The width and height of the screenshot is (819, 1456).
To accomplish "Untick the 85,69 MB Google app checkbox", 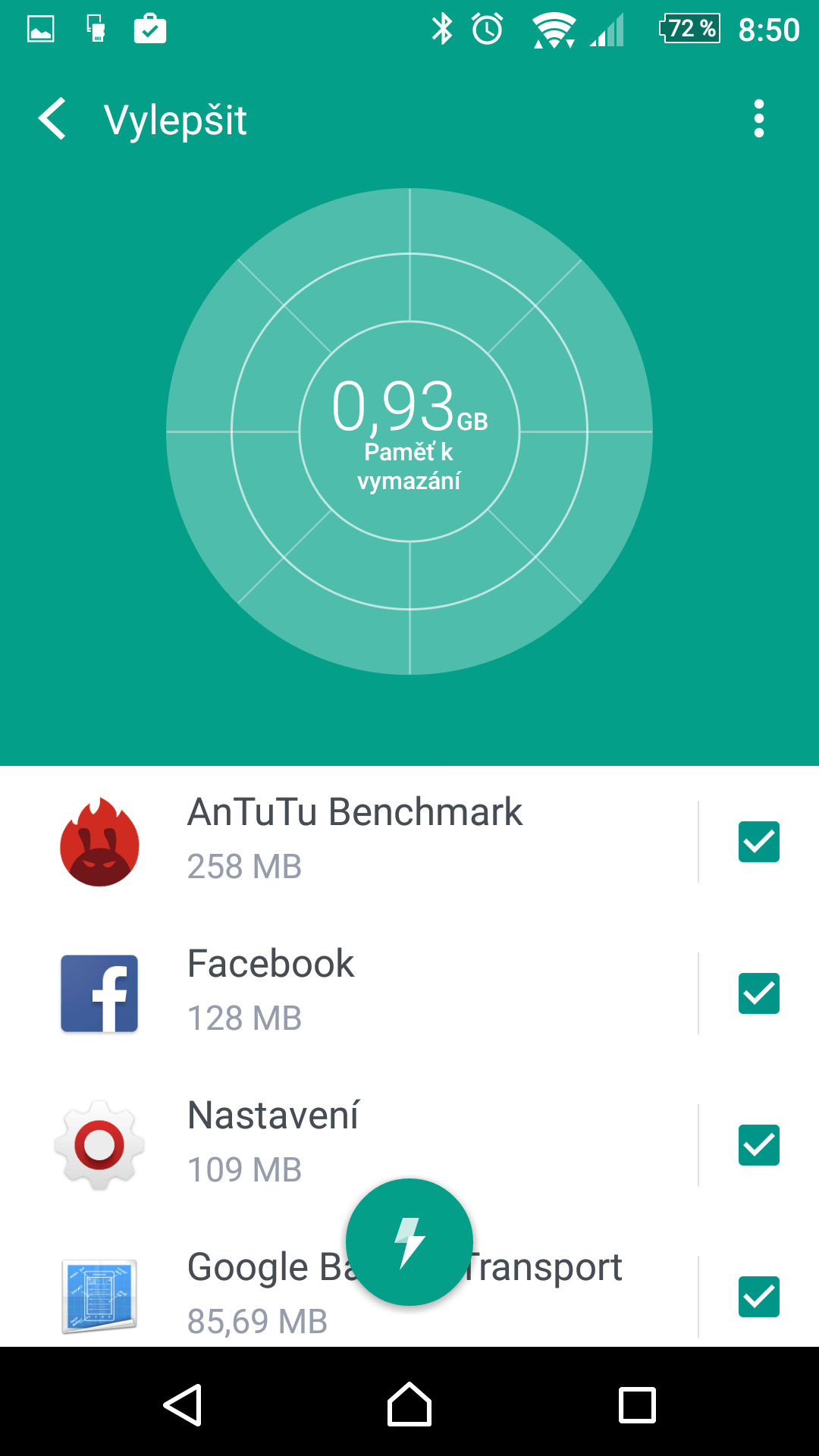I will click(759, 1297).
